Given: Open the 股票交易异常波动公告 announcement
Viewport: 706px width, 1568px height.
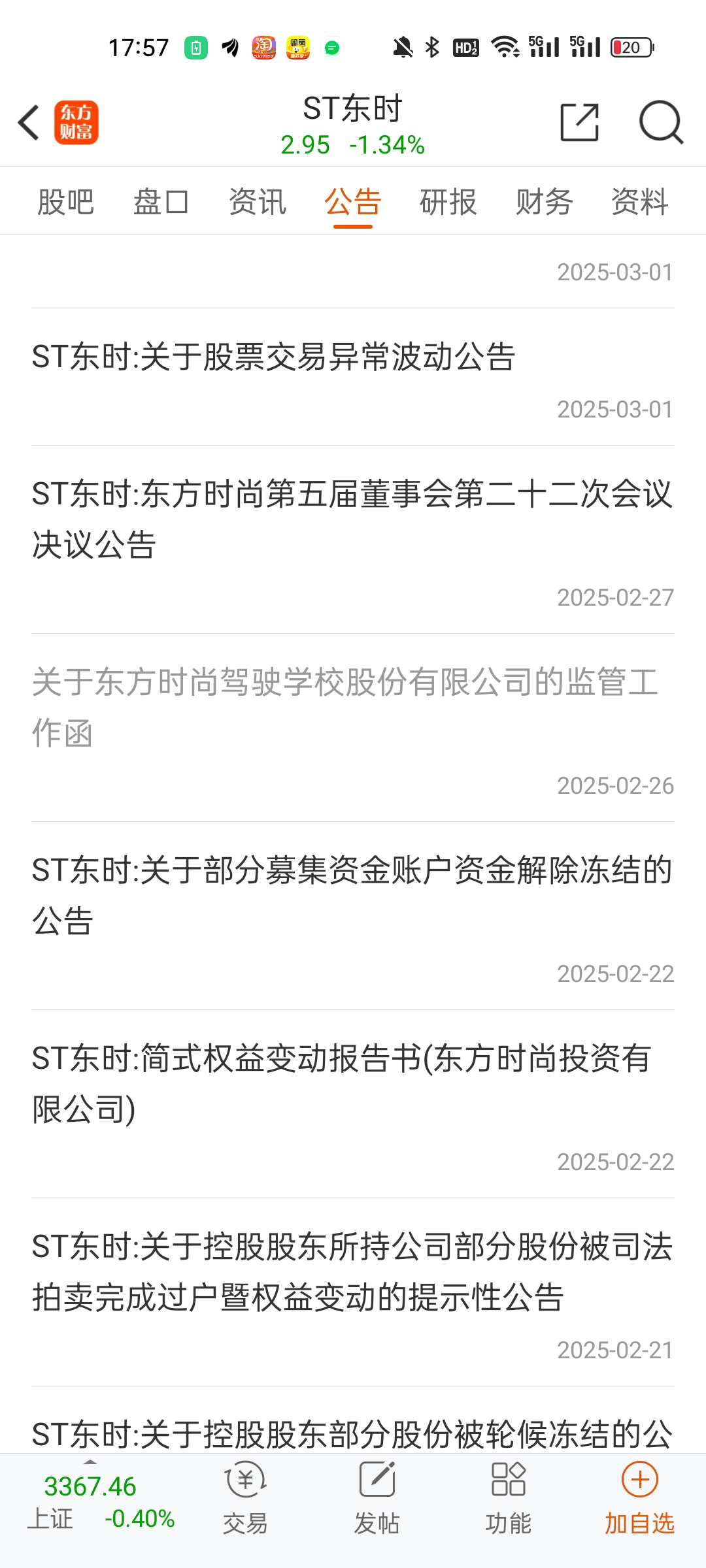Looking at the screenshot, I should coord(353,377).
